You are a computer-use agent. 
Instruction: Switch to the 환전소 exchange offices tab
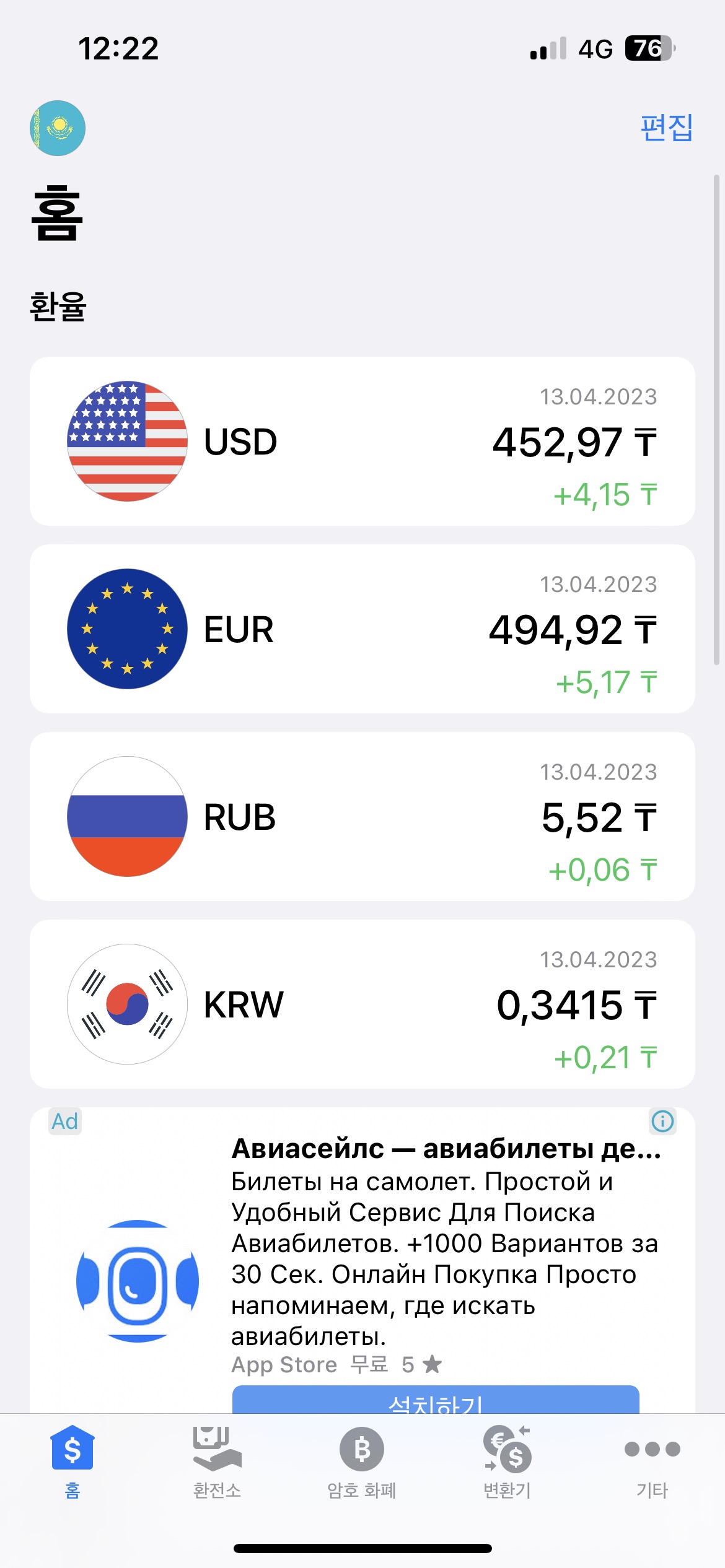pyautogui.click(x=217, y=1462)
